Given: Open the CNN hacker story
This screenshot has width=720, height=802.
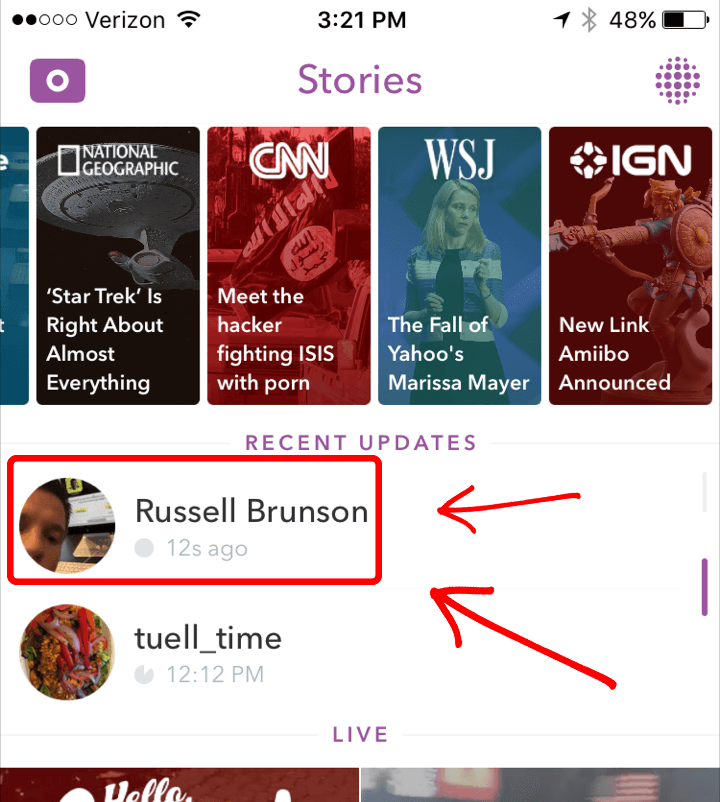Looking at the screenshot, I should pyautogui.click(x=288, y=266).
